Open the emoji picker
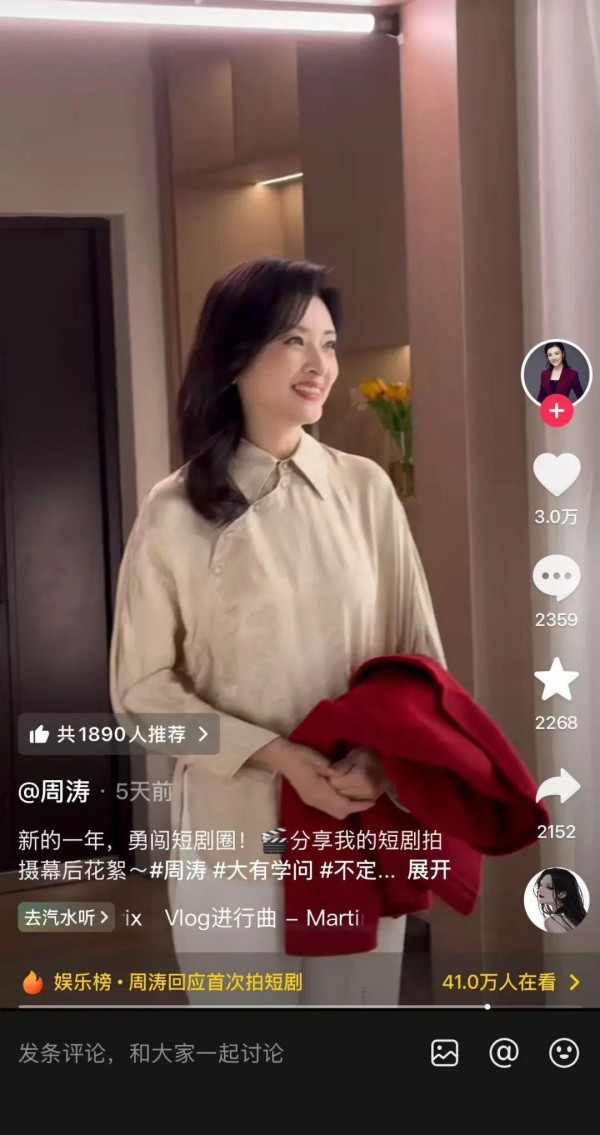Viewport: 600px width, 1135px height. pos(564,1052)
